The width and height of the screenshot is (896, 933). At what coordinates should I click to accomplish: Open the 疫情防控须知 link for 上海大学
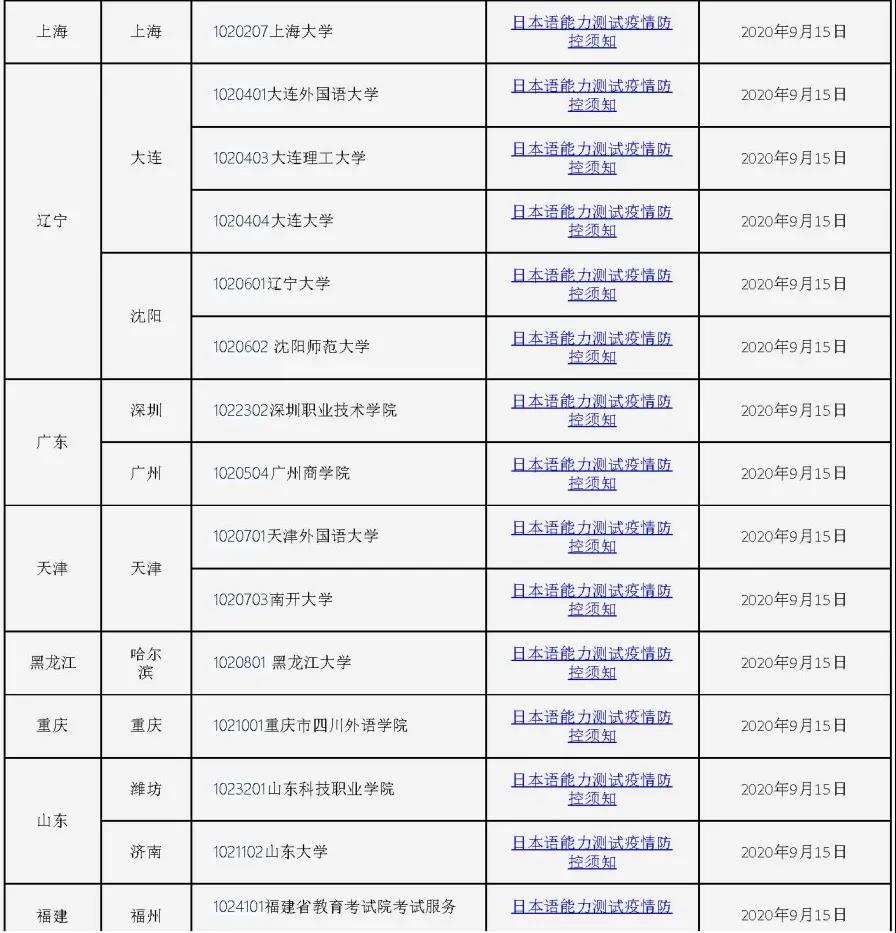(592, 22)
